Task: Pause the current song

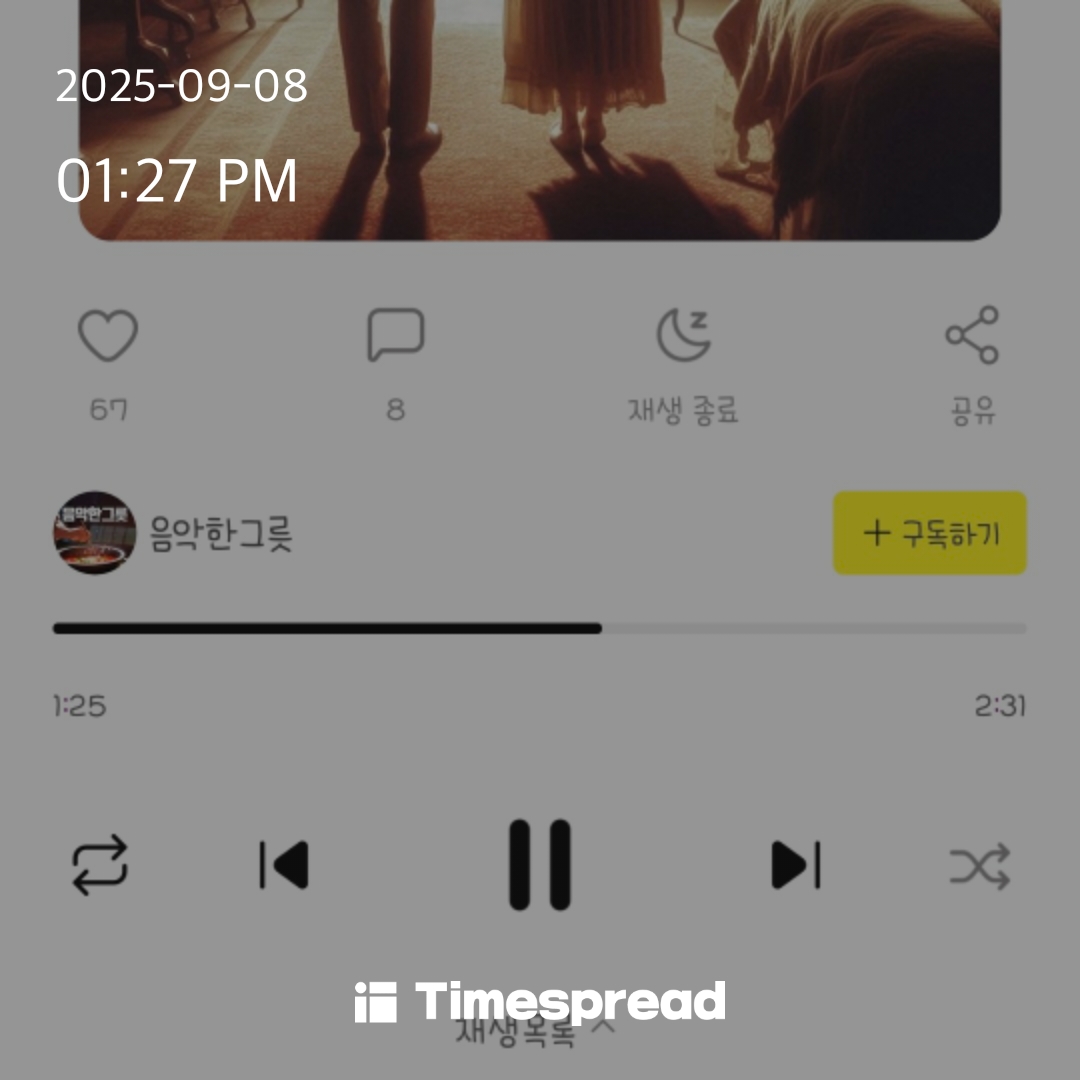Action: 540,865
